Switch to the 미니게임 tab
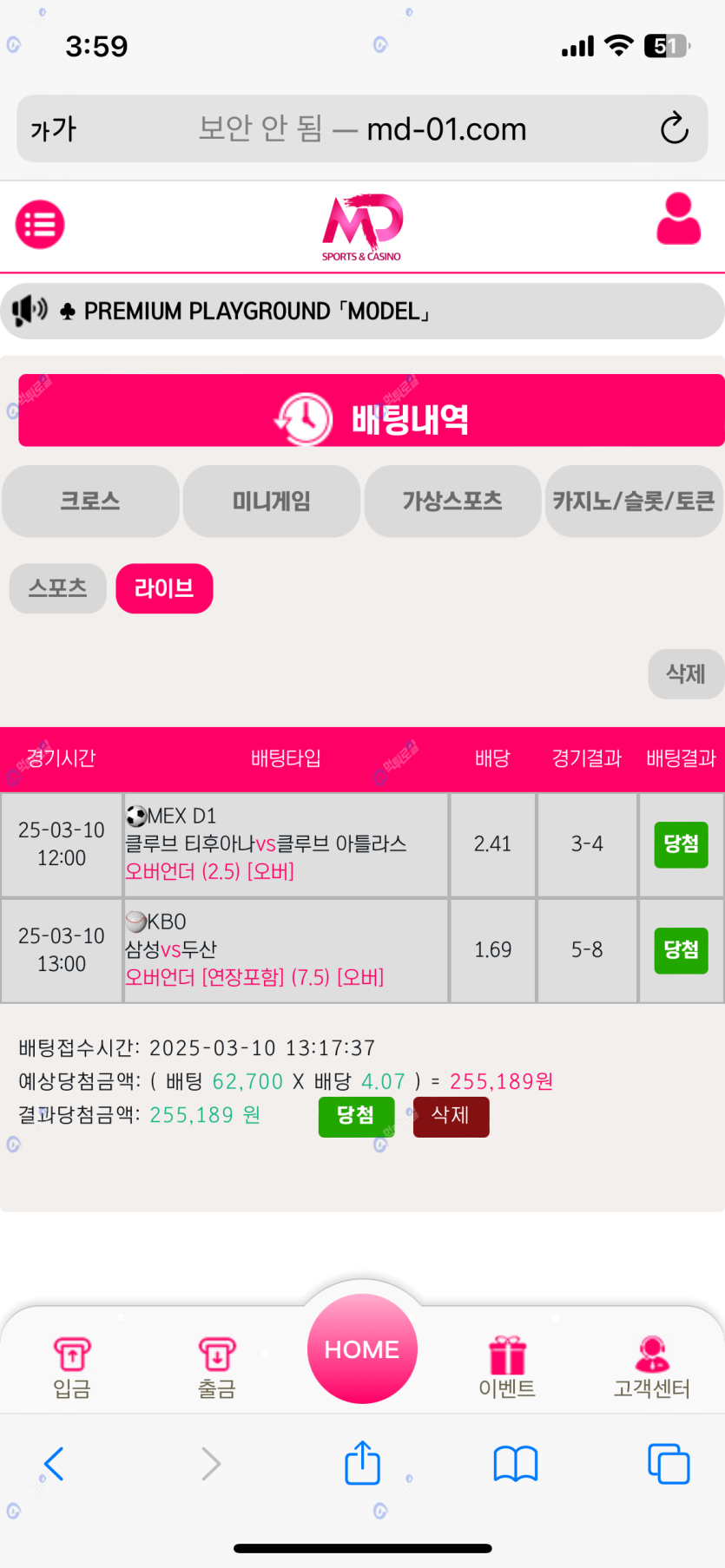725x1568 pixels. (272, 501)
